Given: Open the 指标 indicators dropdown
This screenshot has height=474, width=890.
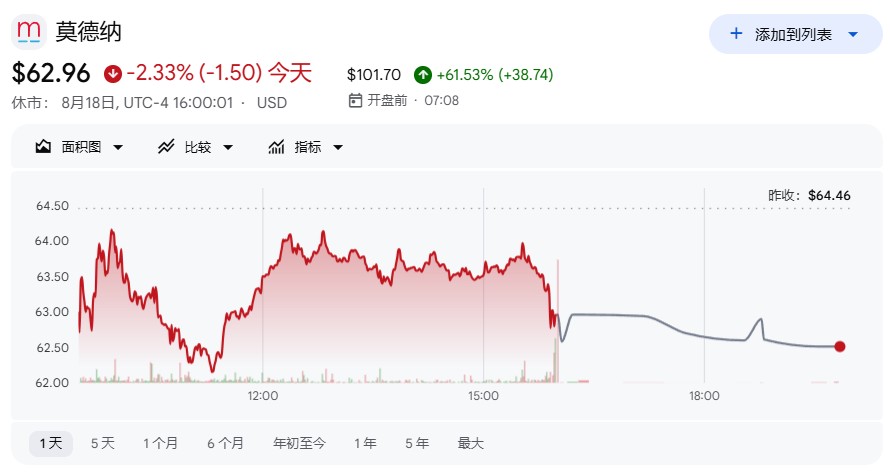Looking at the screenshot, I should tap(306, 147).
